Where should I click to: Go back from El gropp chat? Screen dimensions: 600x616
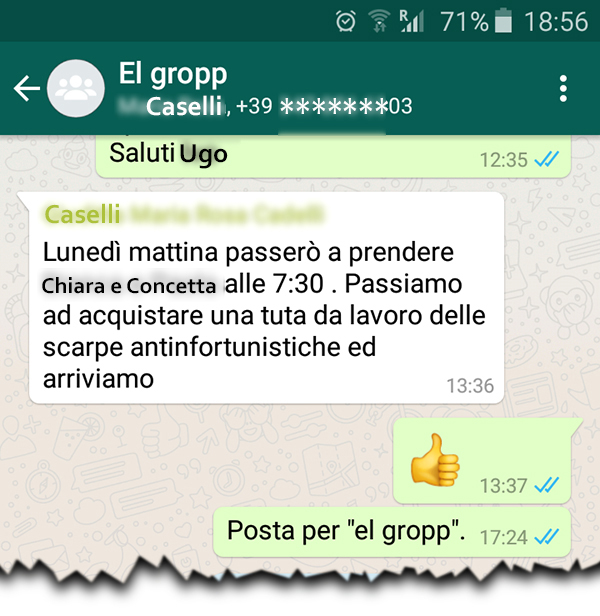pyautogui.click(x=26, y=89)
